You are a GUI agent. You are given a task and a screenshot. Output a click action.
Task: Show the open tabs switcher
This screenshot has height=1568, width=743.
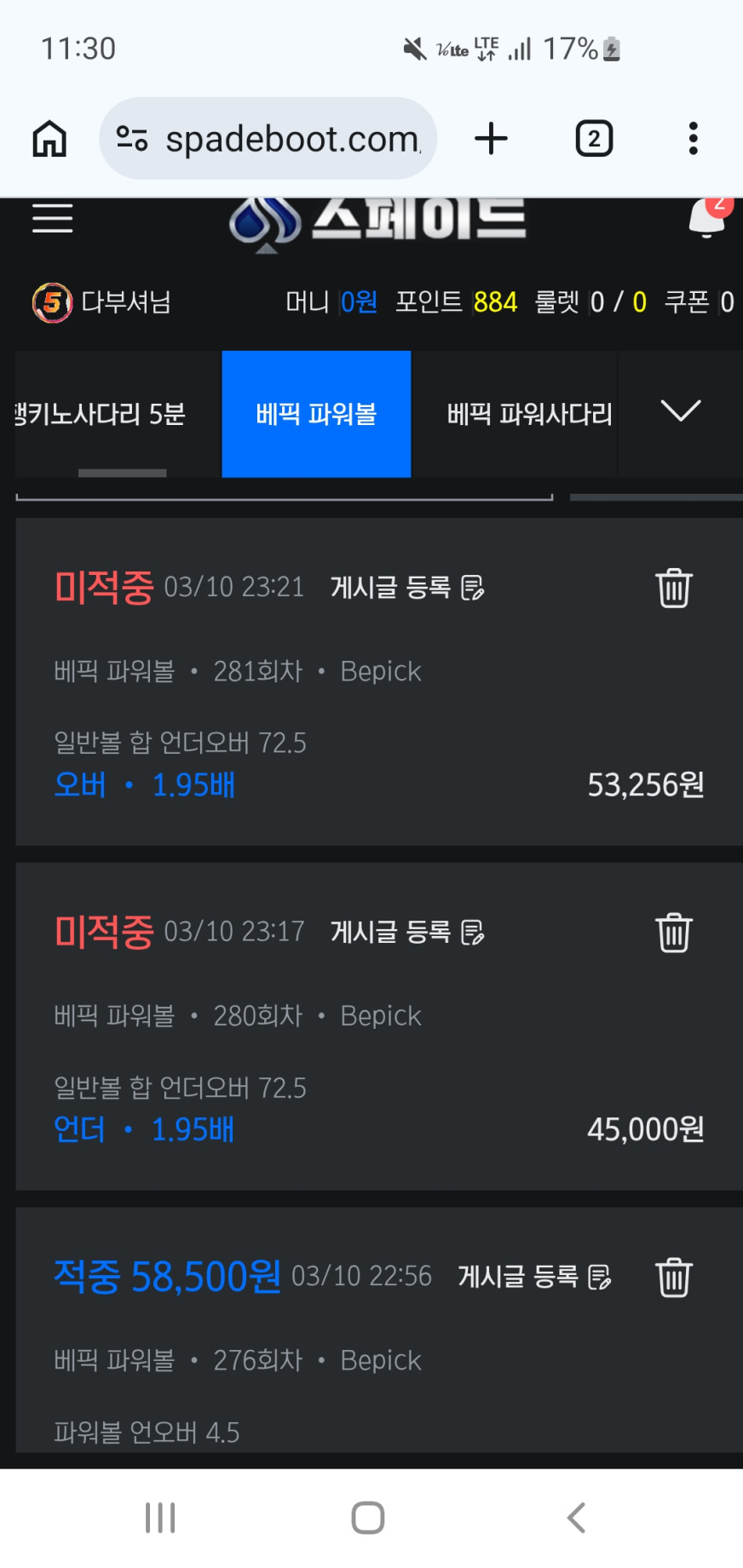coord(594,139)
